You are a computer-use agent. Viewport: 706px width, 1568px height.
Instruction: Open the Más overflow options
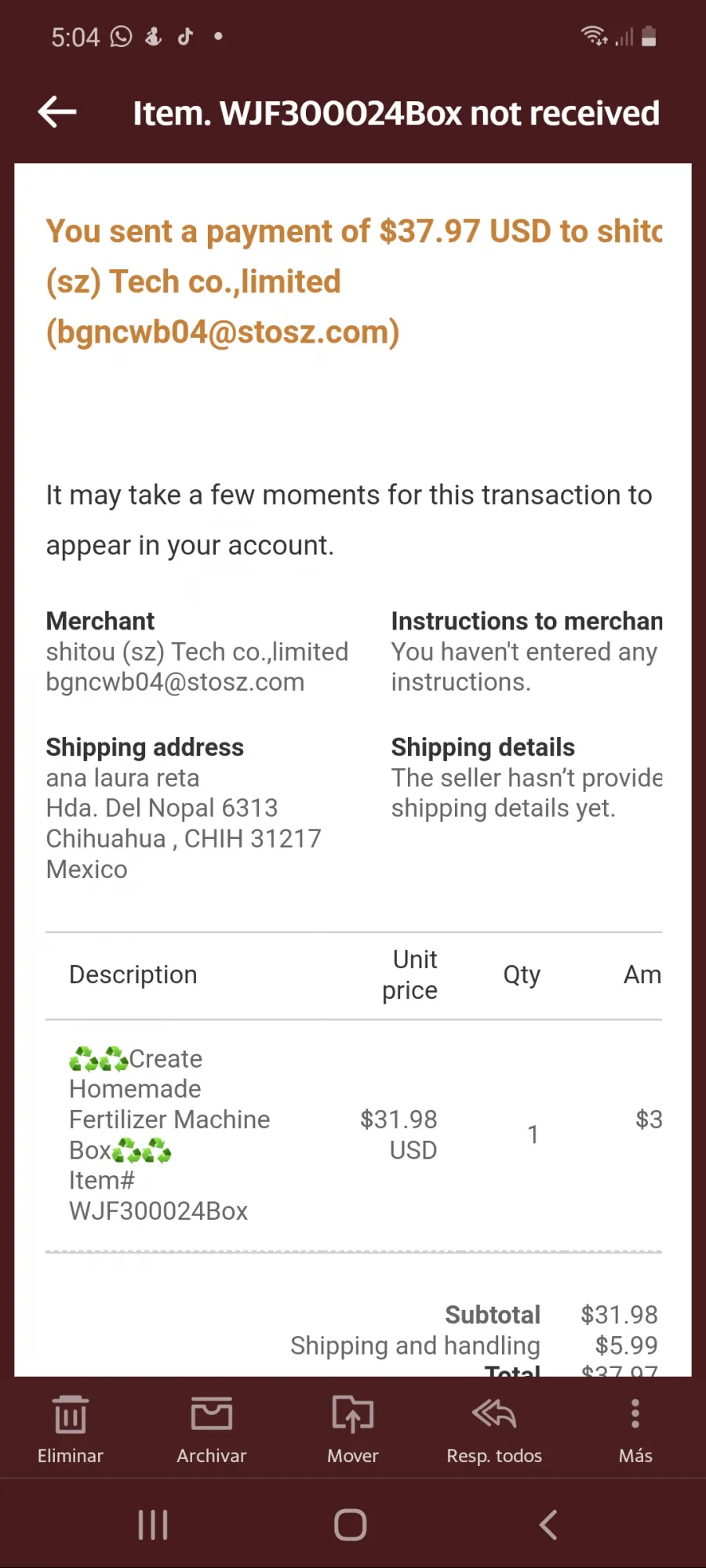pyautogui.click(x=635, y=1429)
